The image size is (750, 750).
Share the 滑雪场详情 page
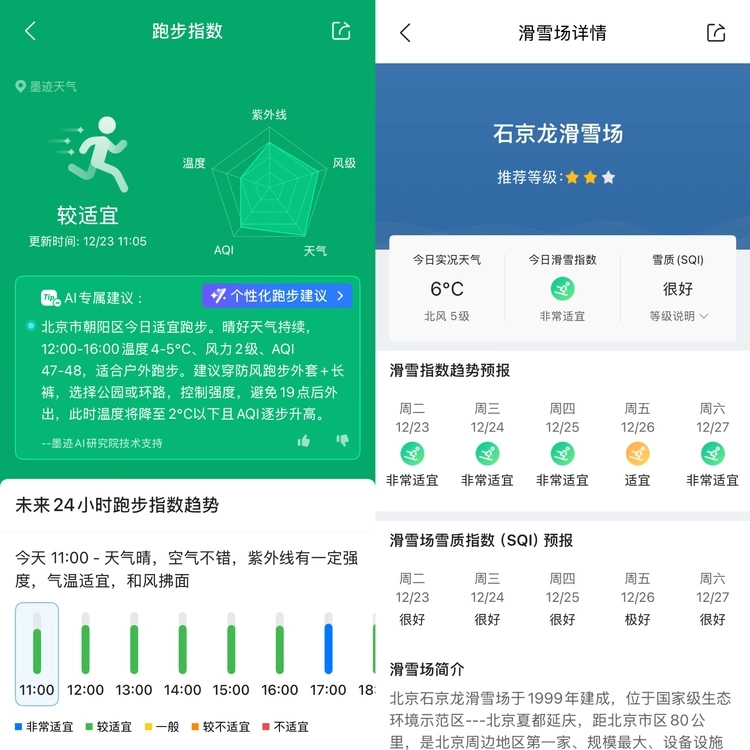716,33
